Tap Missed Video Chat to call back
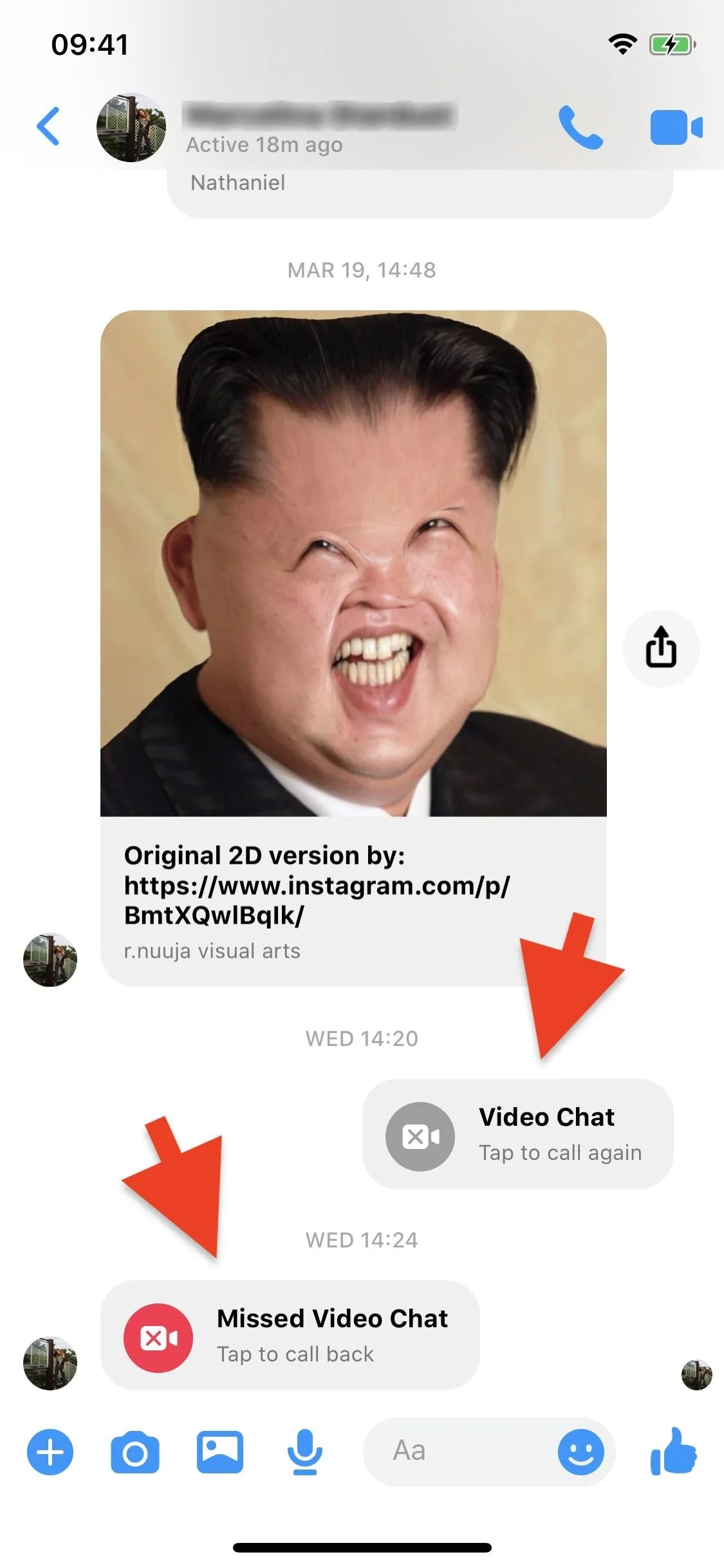Screen dimensions: 724x1568 (290, 1335)
